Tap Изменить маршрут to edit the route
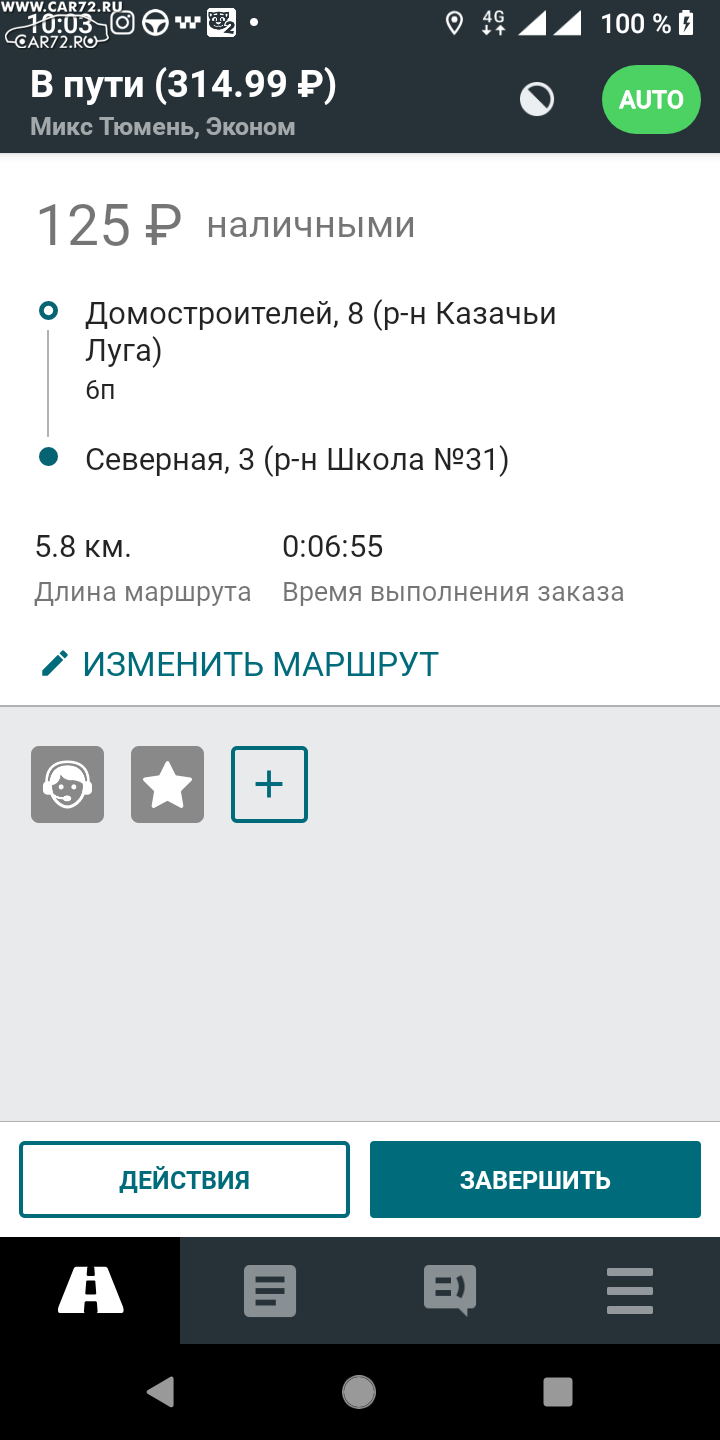 240,664
